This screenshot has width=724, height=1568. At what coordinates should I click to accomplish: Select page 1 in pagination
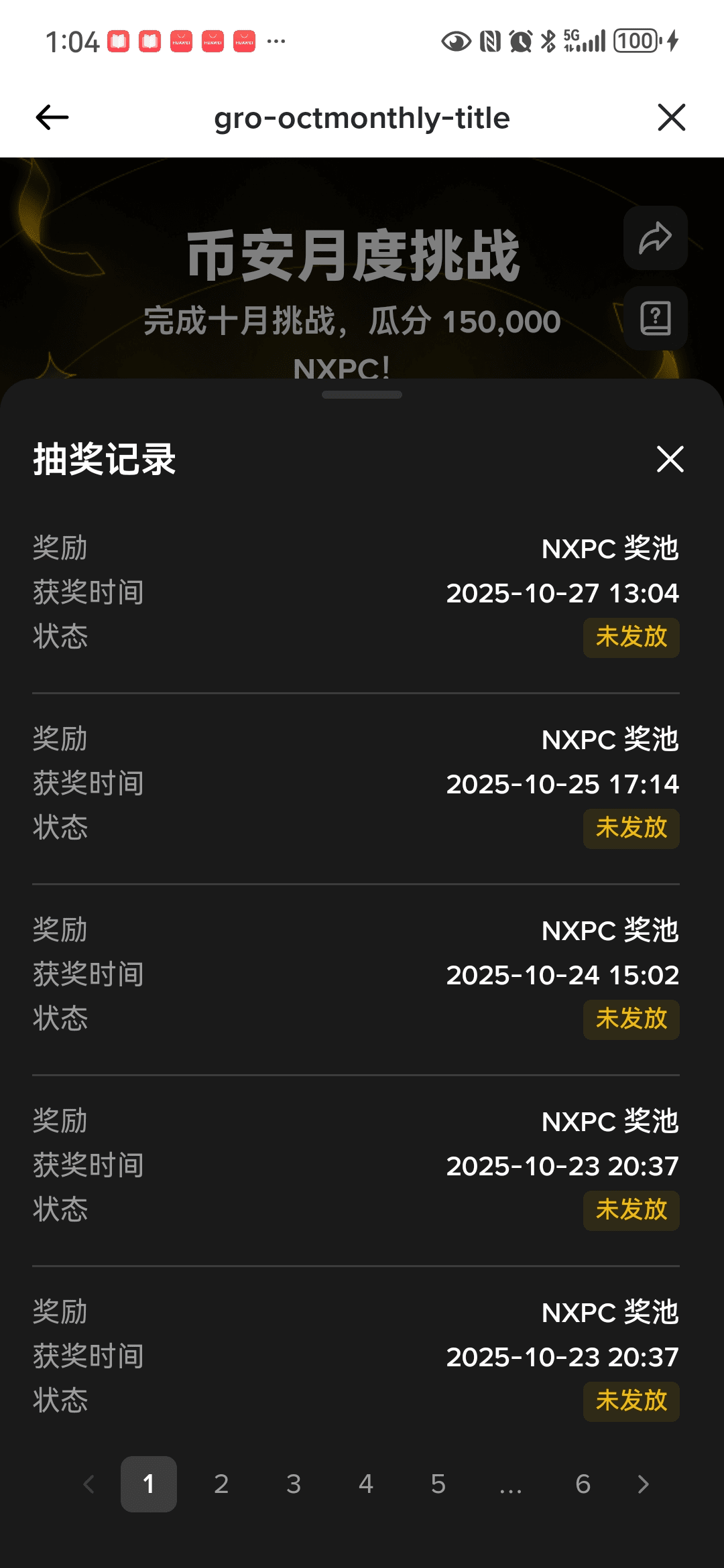point(149,1484)
